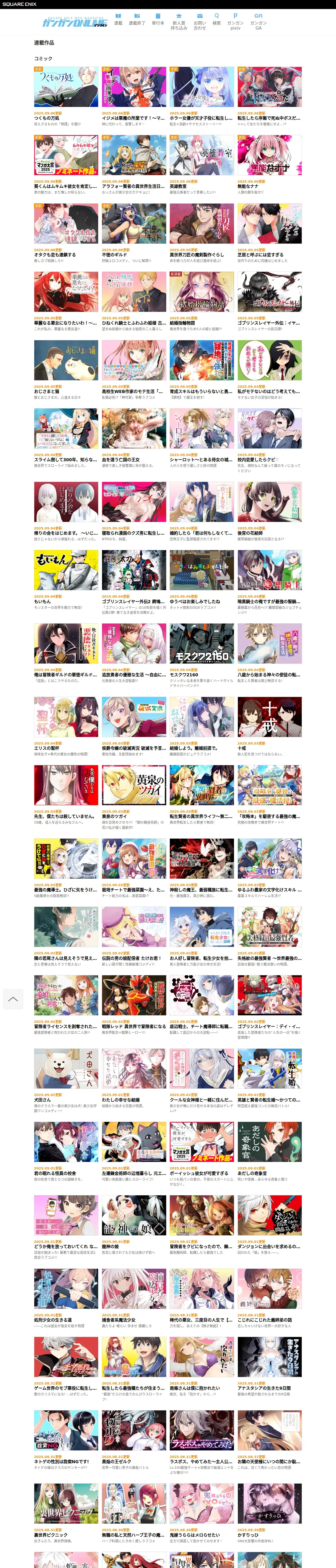This screenshot has width=336, height=1568.
Task: Visit ガンガン pixiv link
Action: 235,22
